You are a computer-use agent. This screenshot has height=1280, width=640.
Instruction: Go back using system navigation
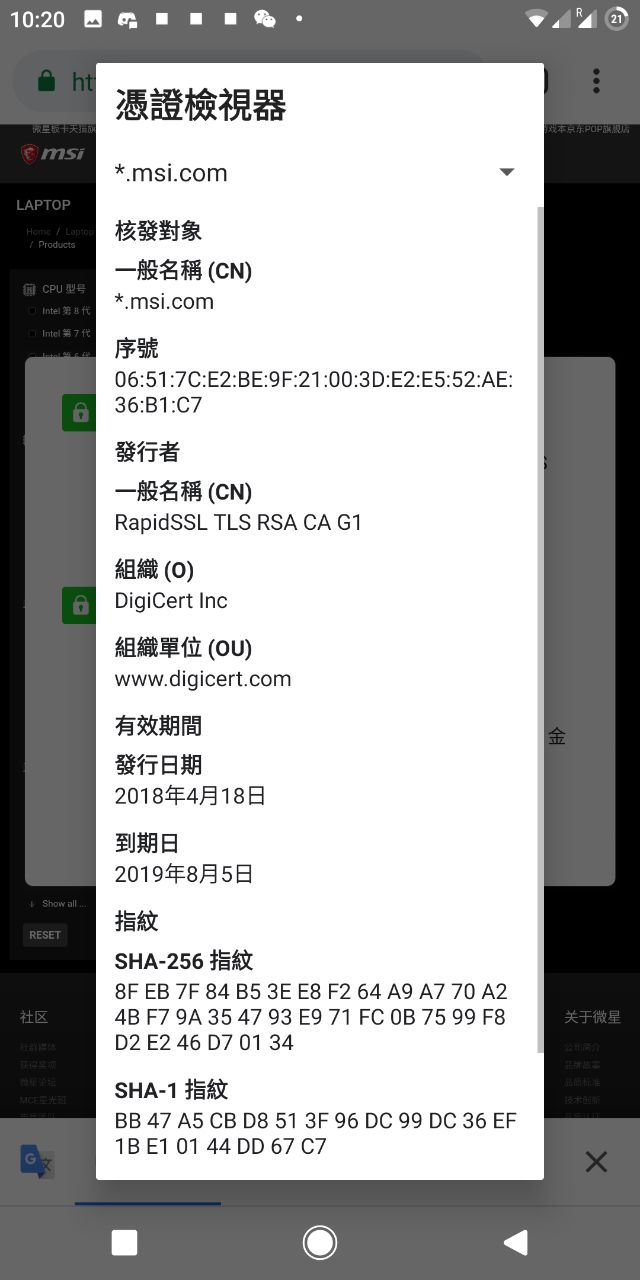coord(515,1242)
